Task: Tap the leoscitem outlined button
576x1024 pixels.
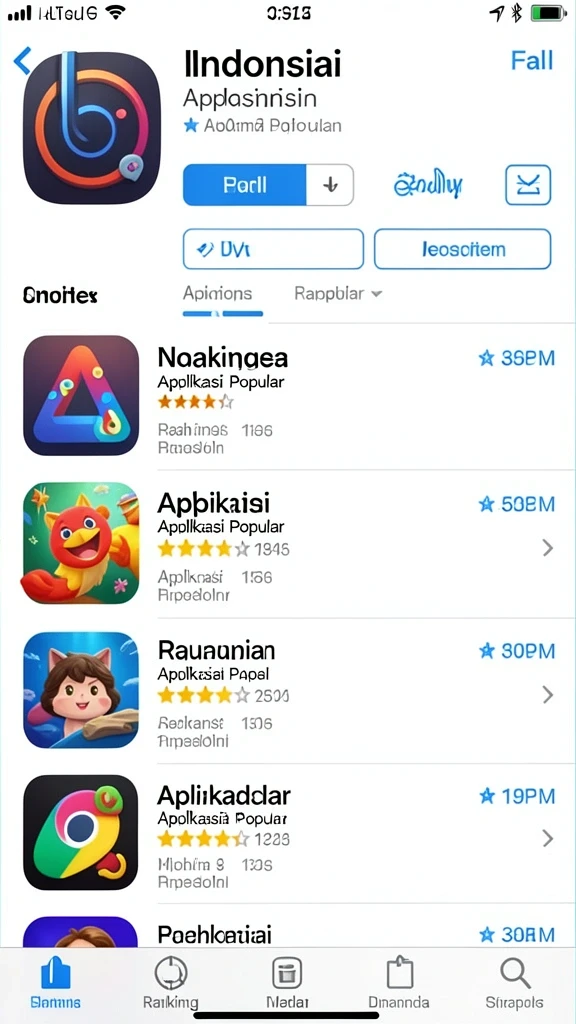Action: point(462,249)
